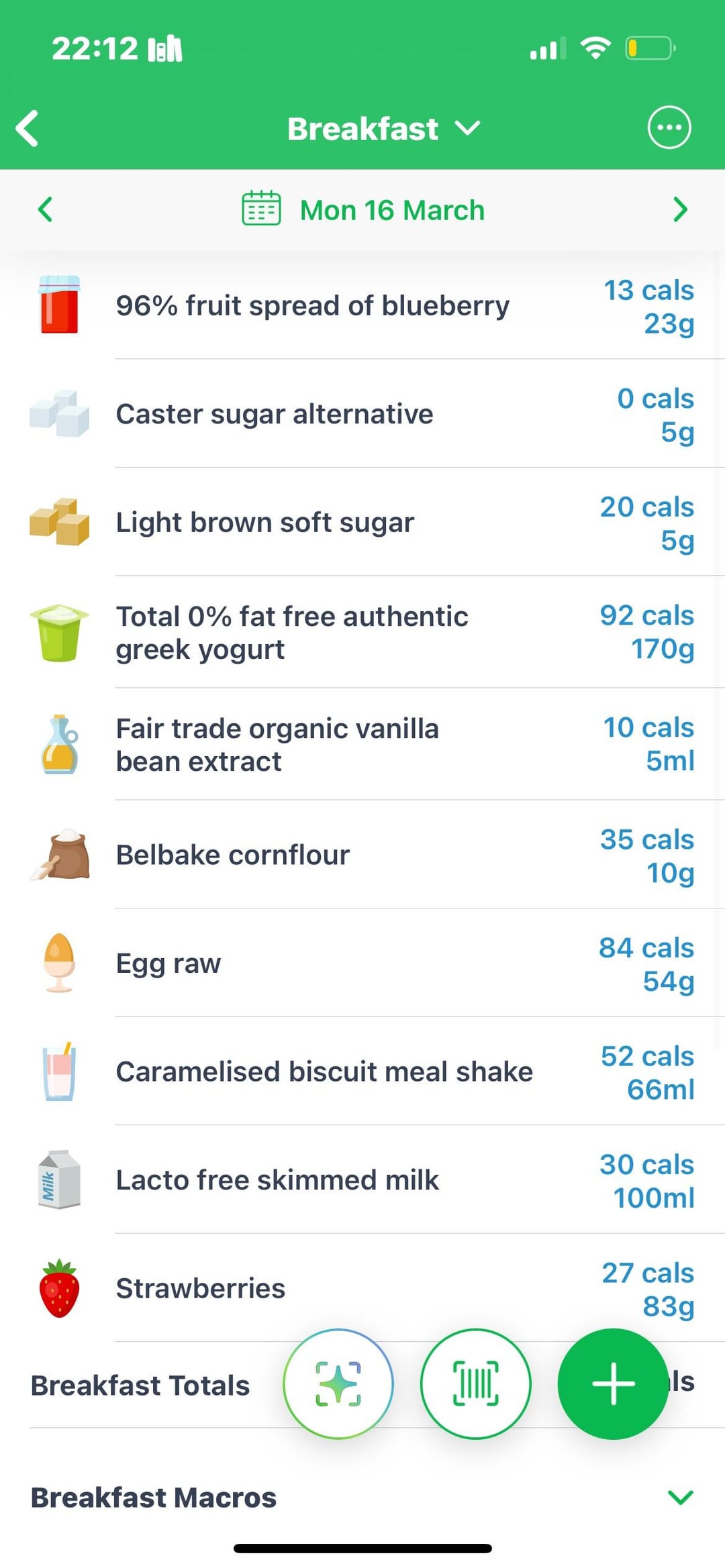The height and width of the screenshot is (1568, 725).
Task: Open the Belbake cornflour entry
Action: coord(362,855)
